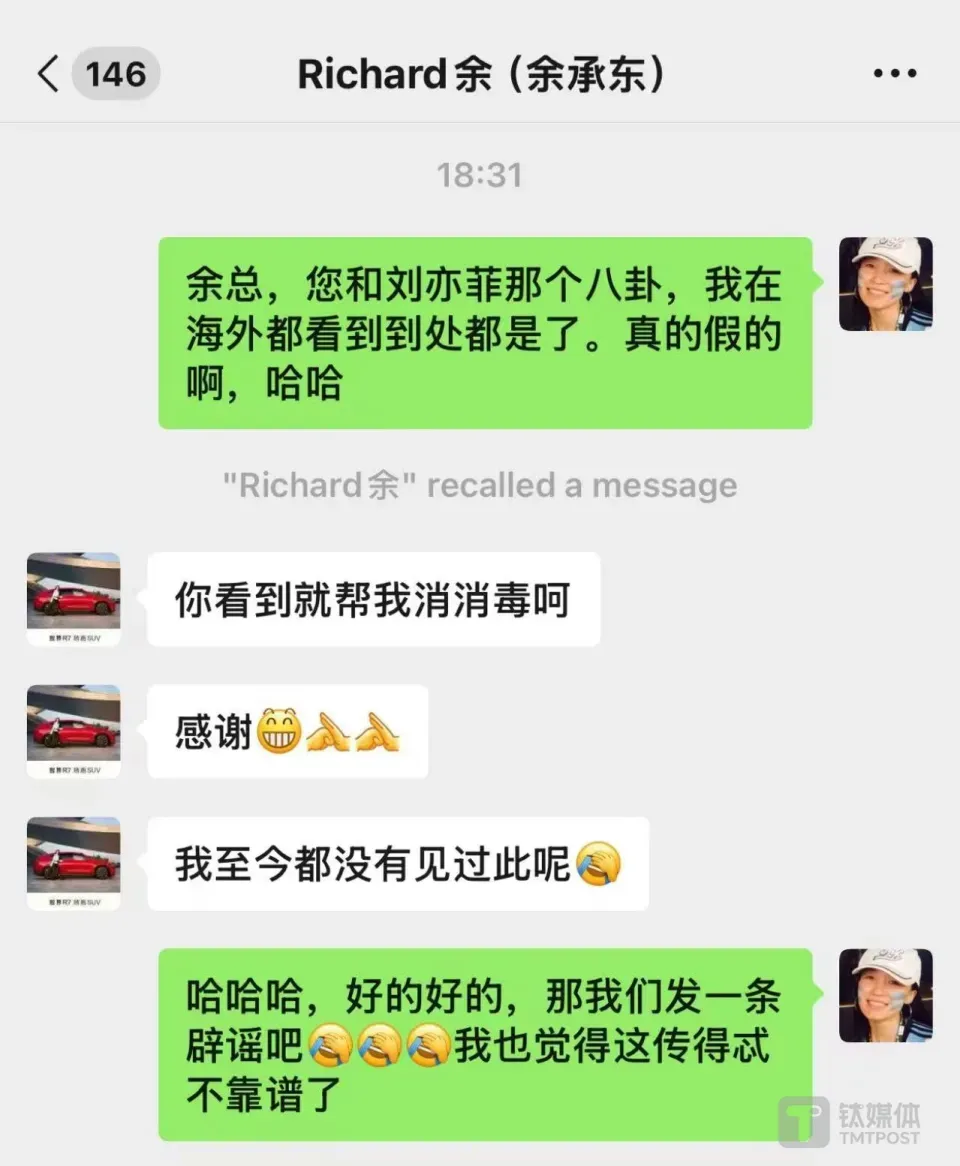Tap the back chevron to leave the chat

click(47, 73)
